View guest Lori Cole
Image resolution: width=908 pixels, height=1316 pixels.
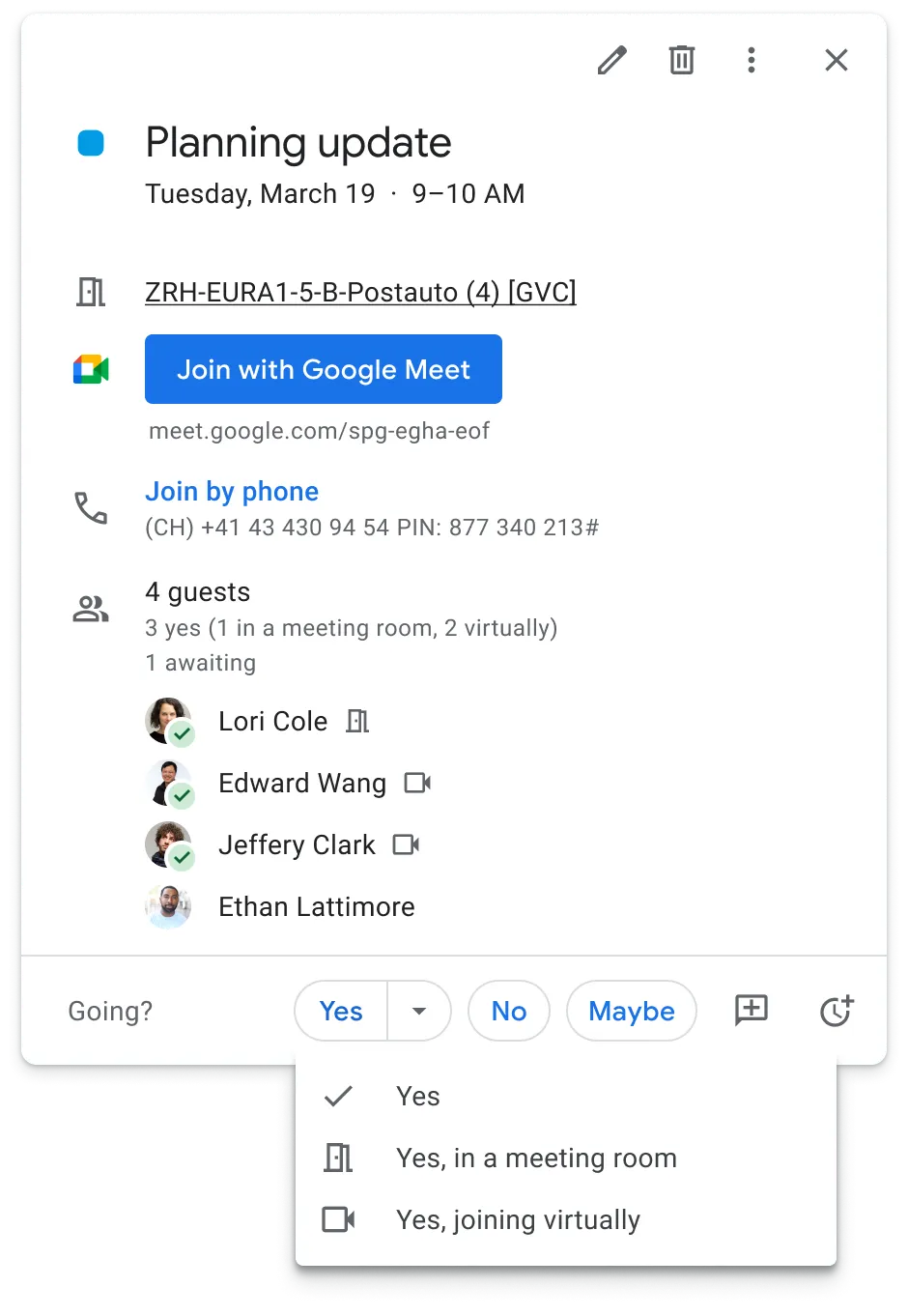point(272,722)
